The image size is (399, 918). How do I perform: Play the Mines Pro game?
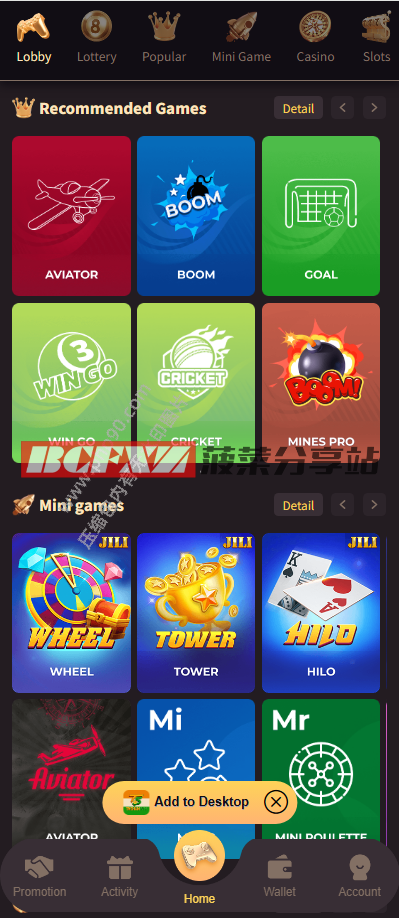[x=321, y=383]
